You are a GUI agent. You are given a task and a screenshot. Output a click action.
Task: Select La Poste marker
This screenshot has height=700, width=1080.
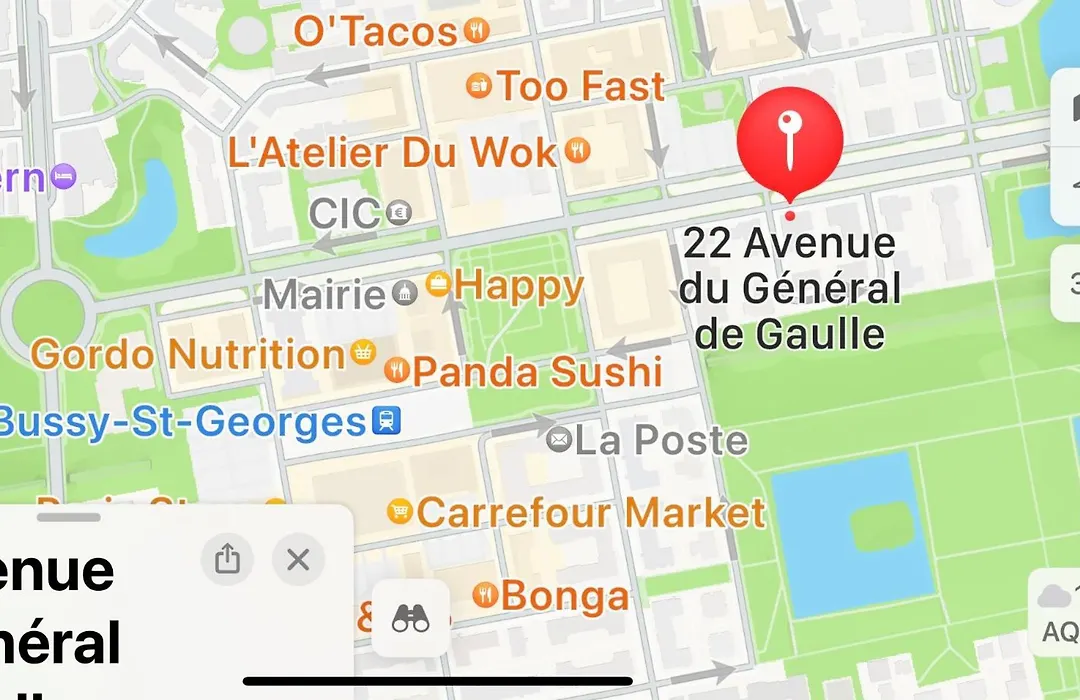[x=559, y=439]
